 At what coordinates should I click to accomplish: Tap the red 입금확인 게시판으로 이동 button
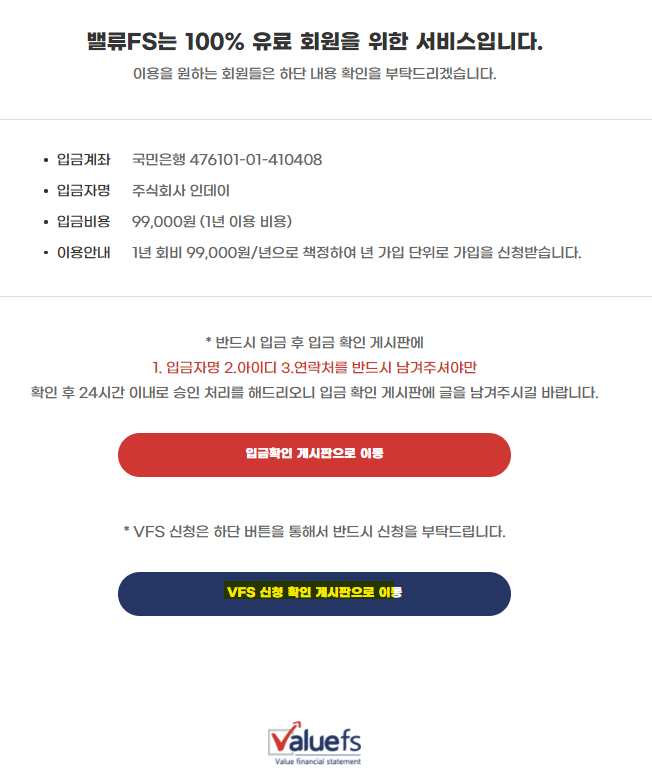pyautogui.click(x=314, y=454)
